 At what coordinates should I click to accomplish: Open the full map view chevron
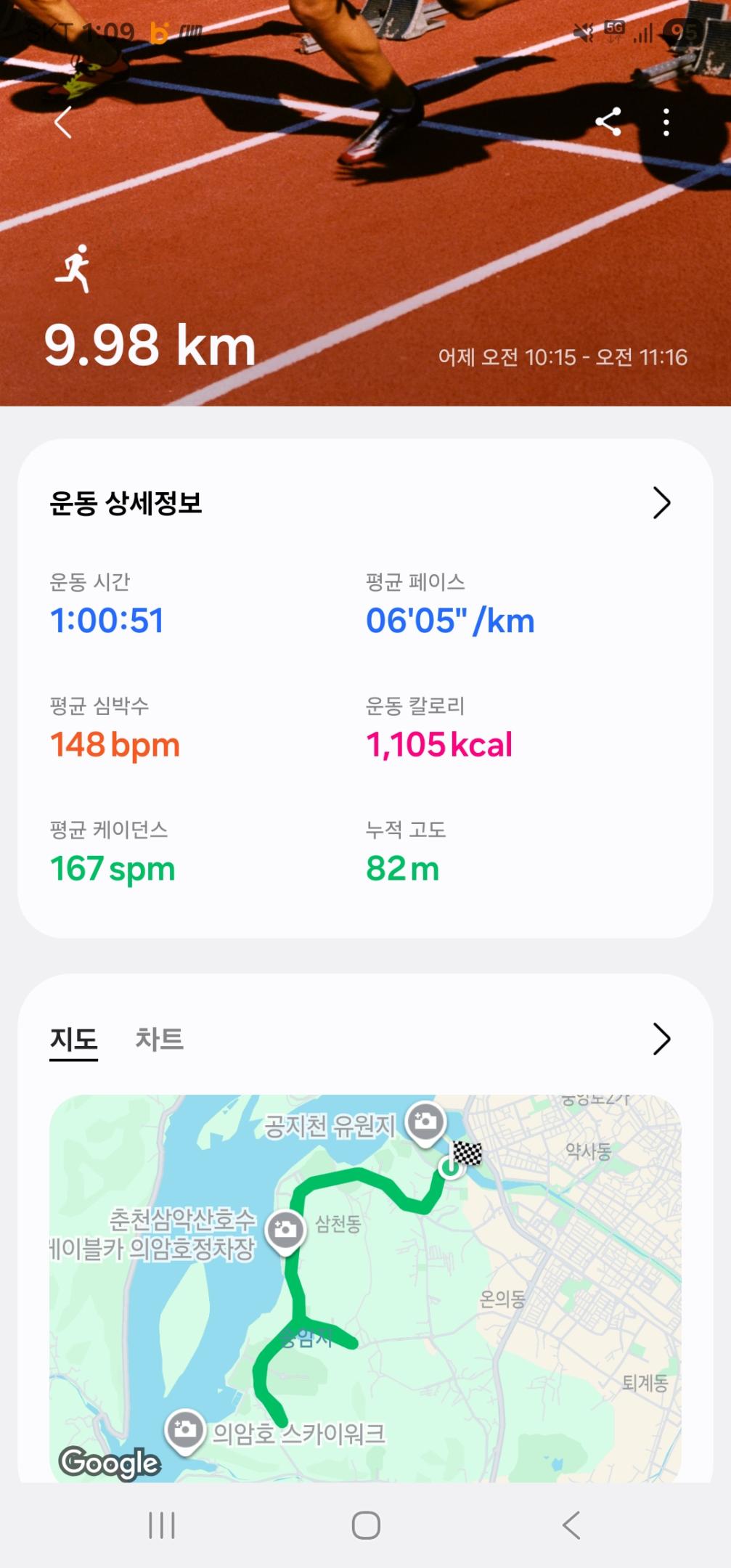click(x=662, y=1040)
